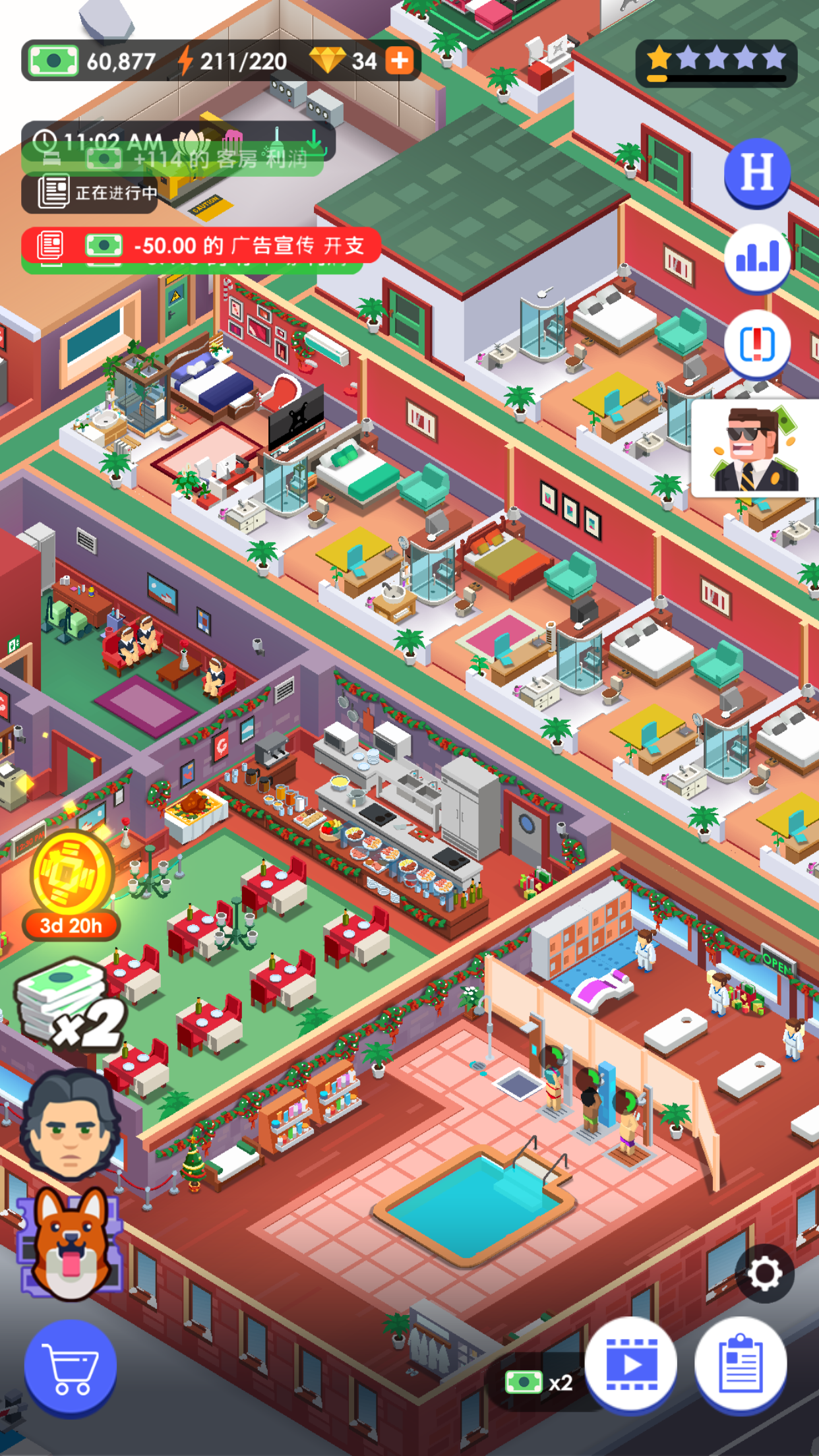Tap the red exclamation alert button
The height and width of the screenshot is (1456, 819).
(756, 344)
